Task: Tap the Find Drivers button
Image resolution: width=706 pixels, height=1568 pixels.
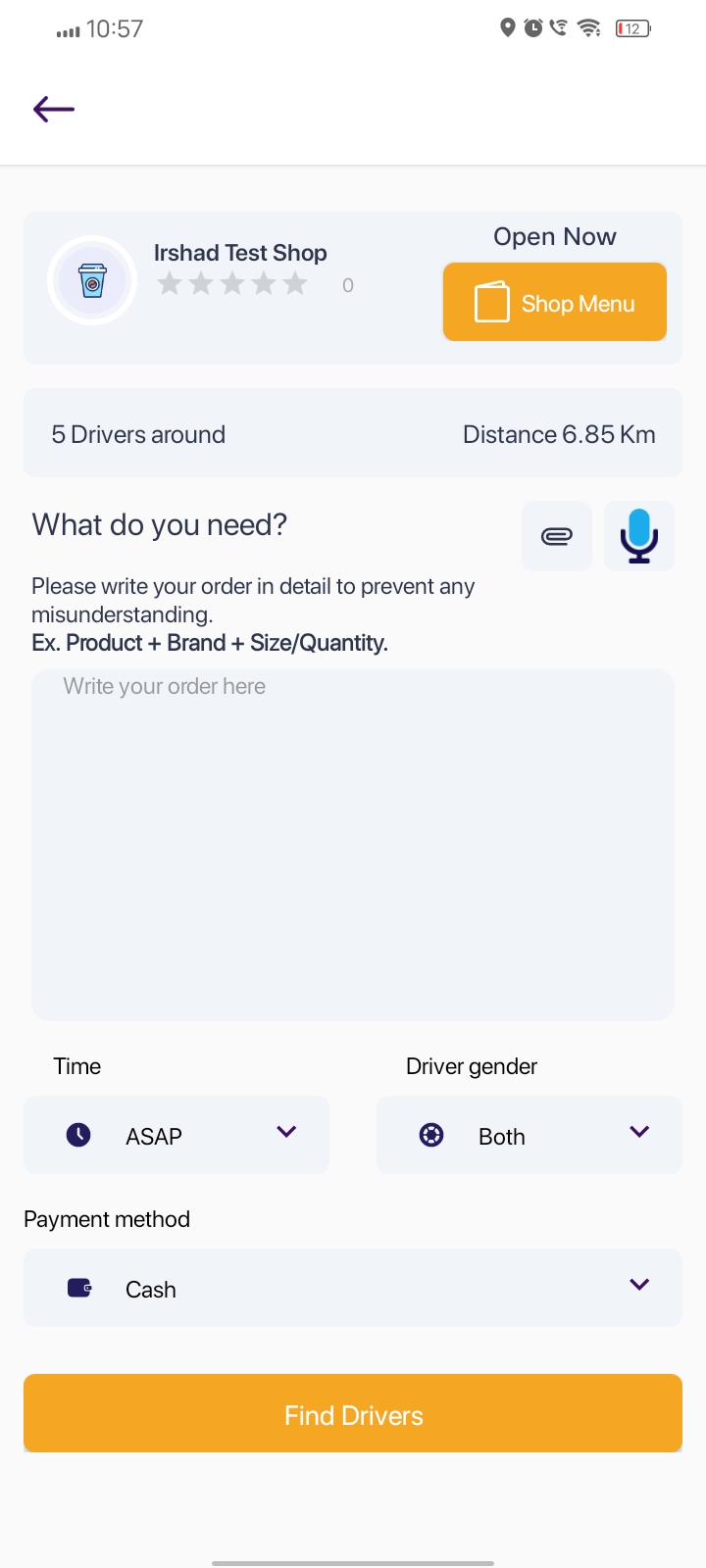Action: click(353, 1413)
